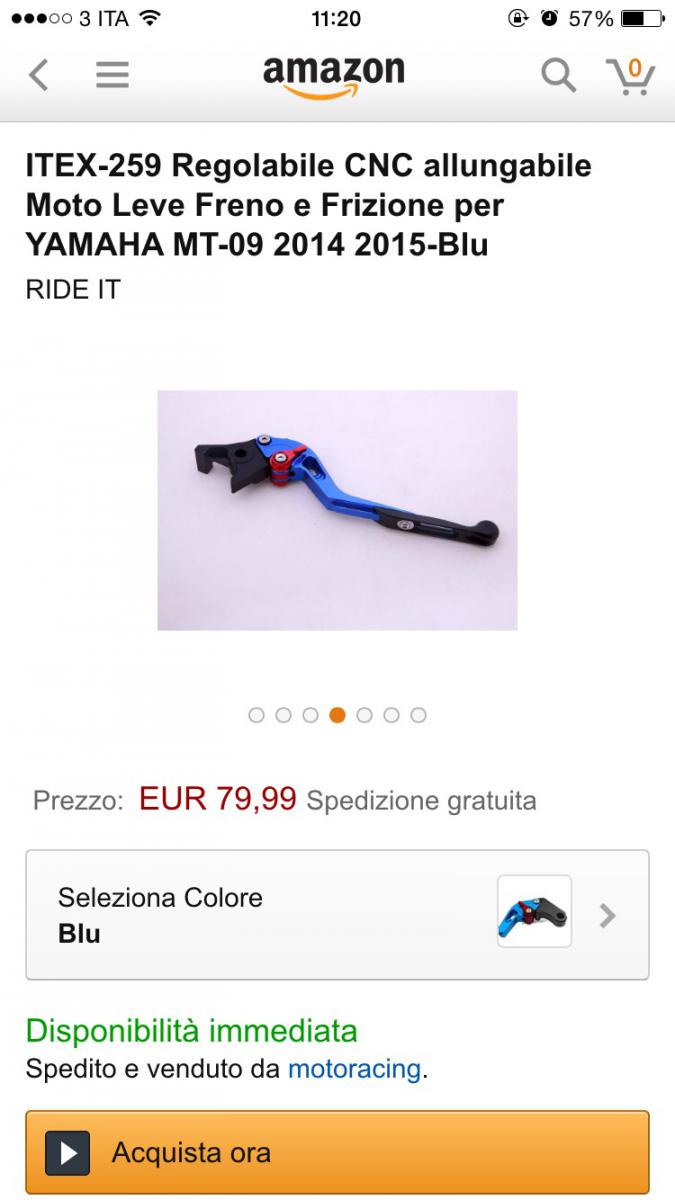Screen dimensions: 675x1200
Task: Open the hamburger menu
Action: [112, 75]
